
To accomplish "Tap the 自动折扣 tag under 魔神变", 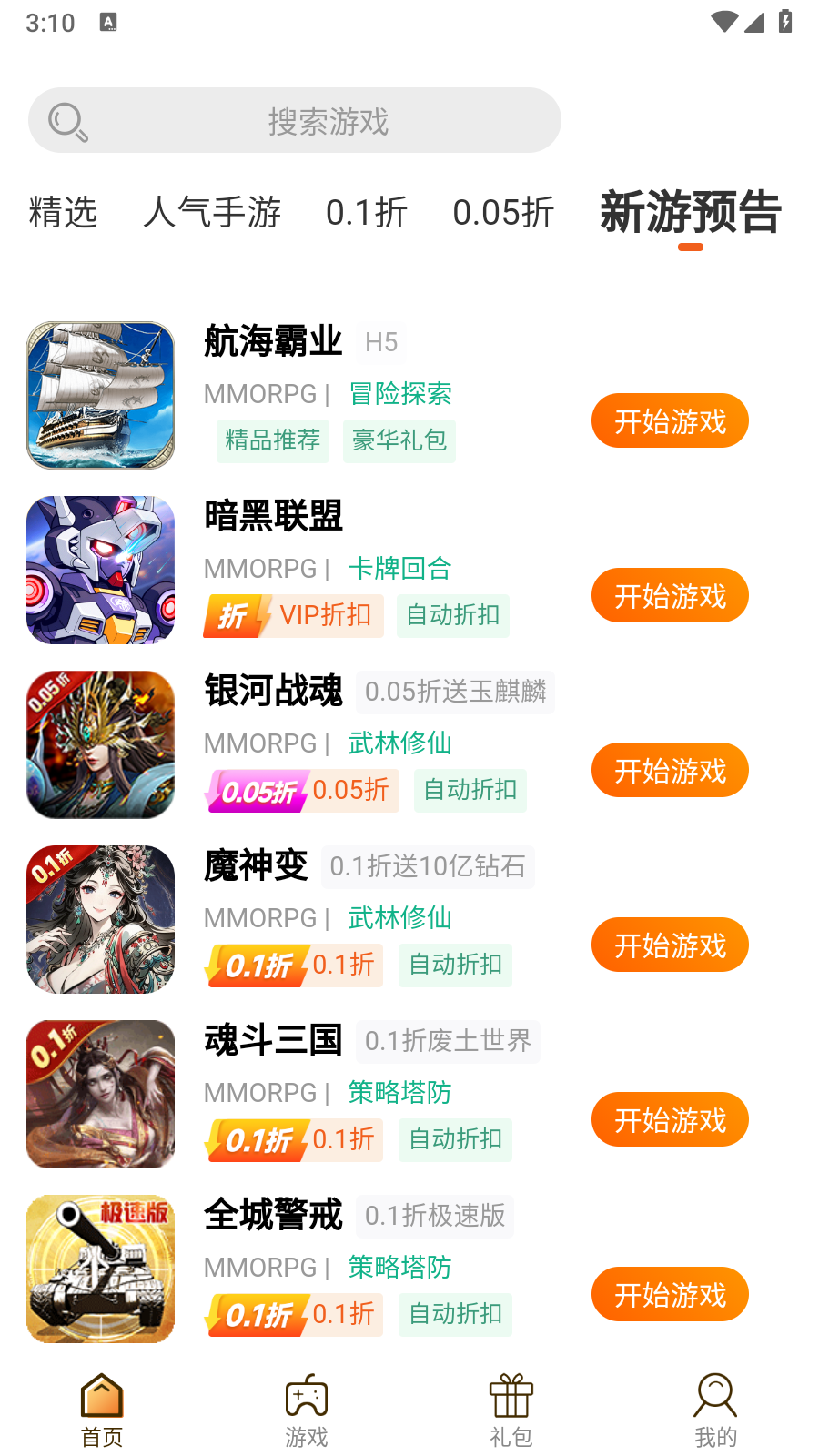I will 455,966.
